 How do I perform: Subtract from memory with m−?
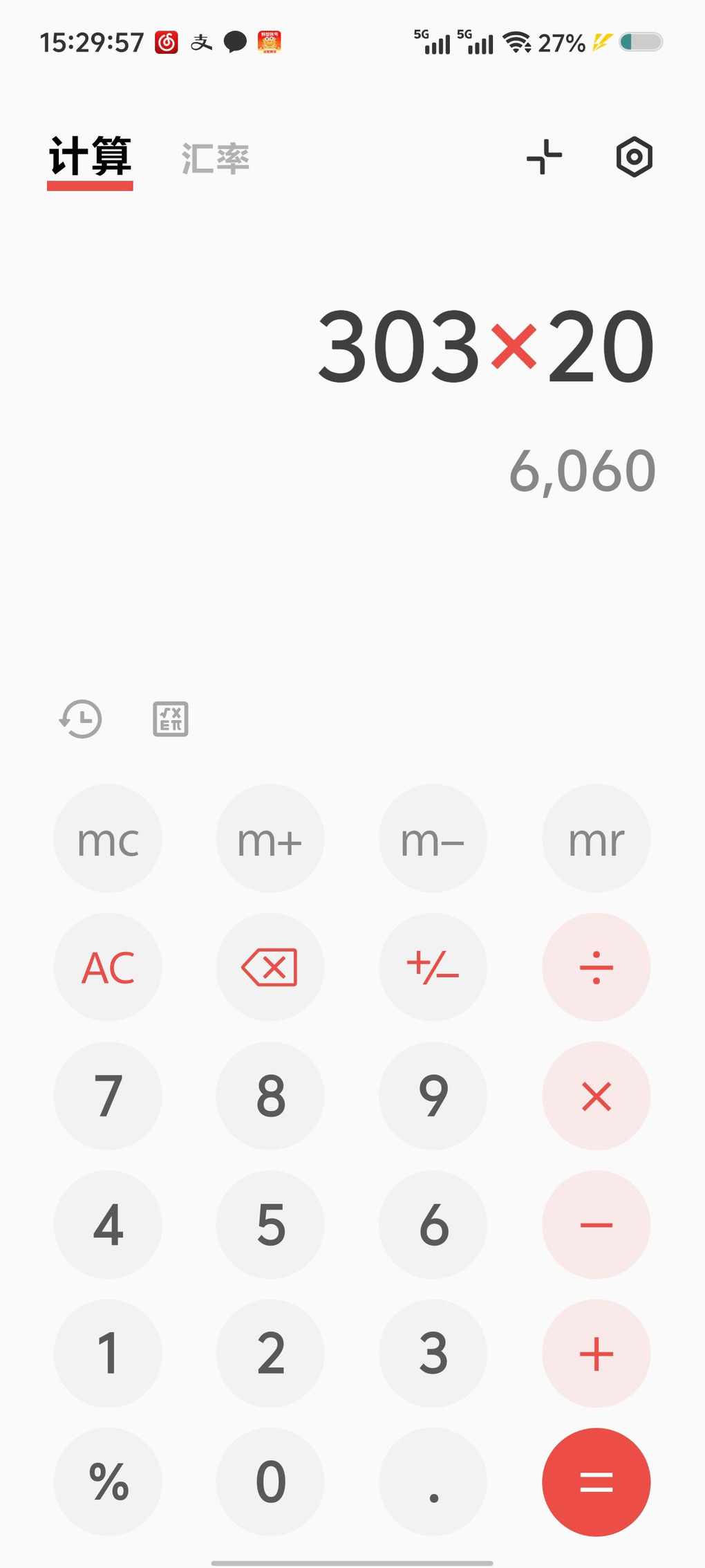(433, 838)
